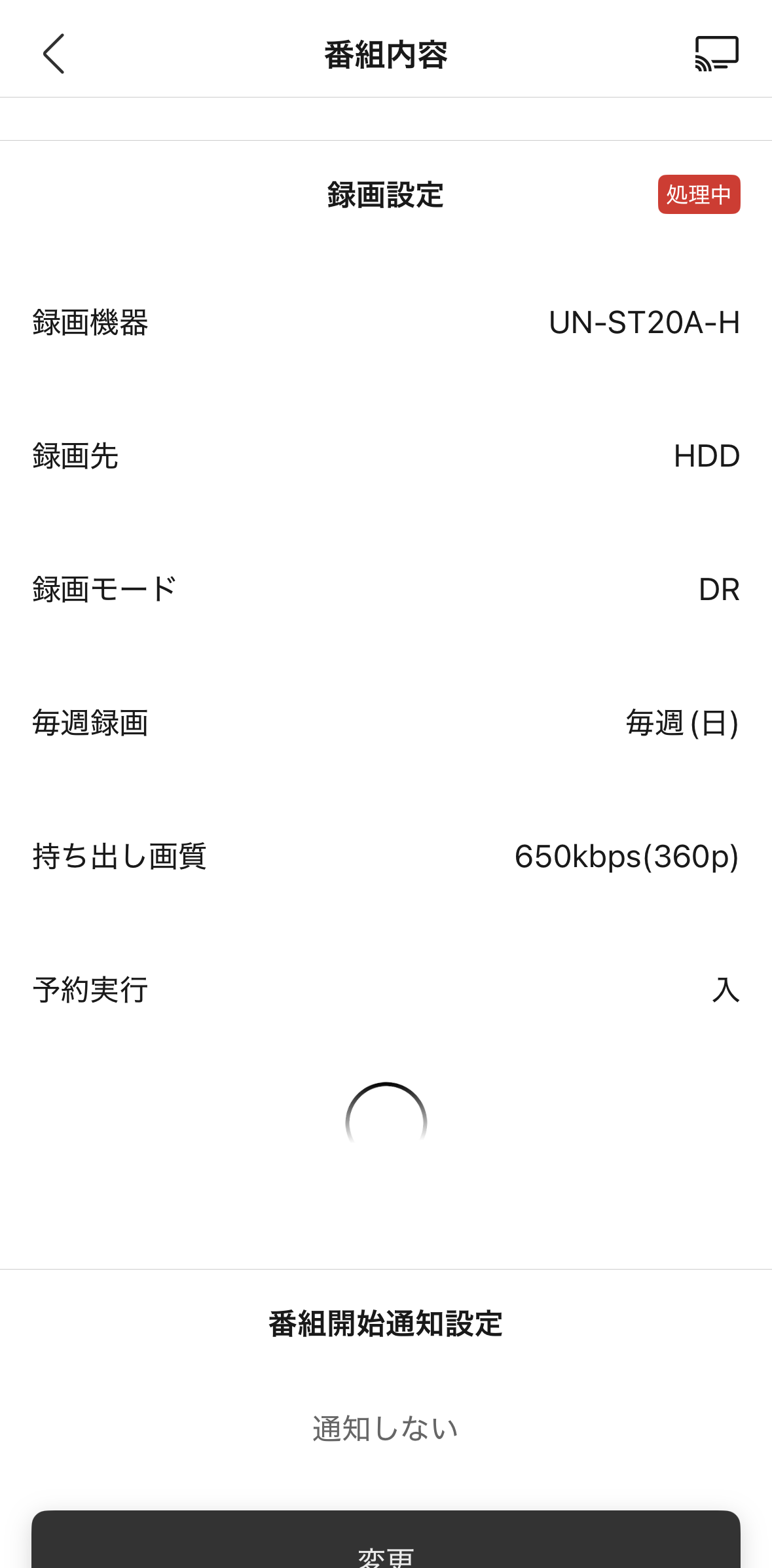Go back from 番組内容 screen

(x=54, y=54)
